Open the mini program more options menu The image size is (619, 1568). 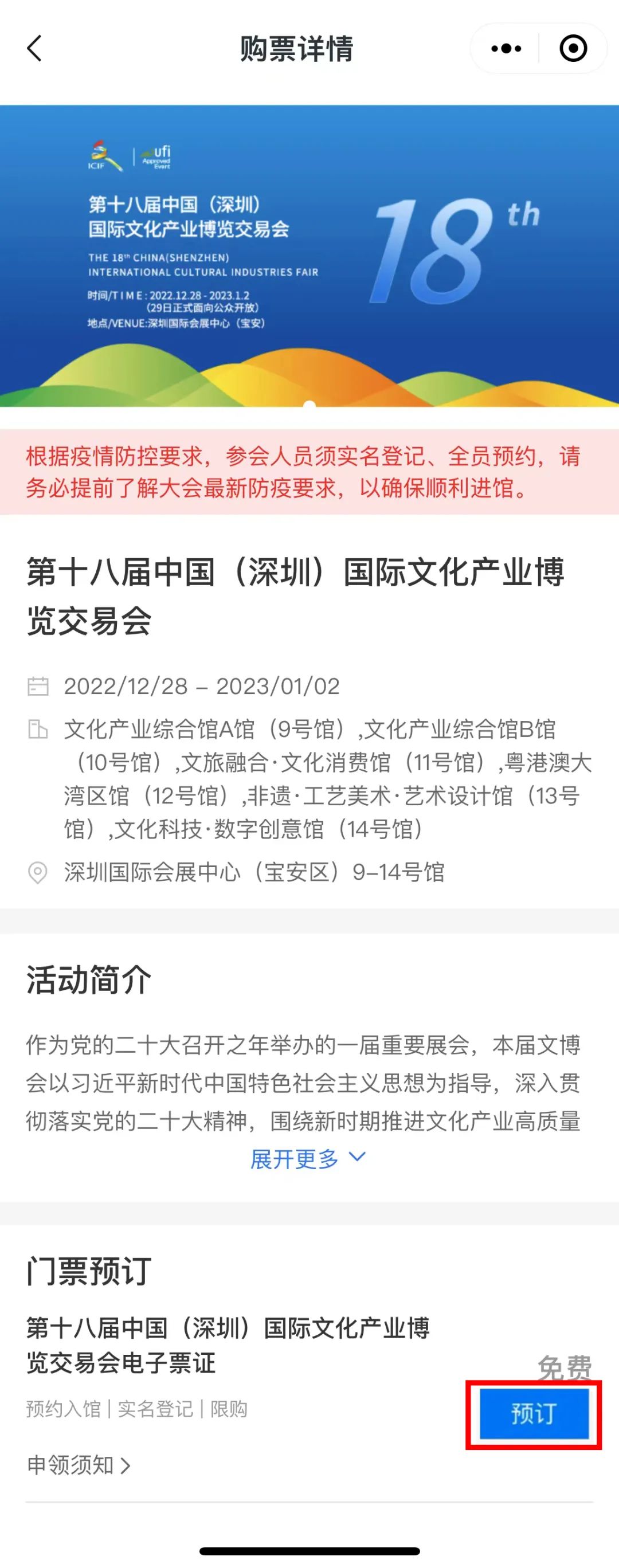click(506, 49)
